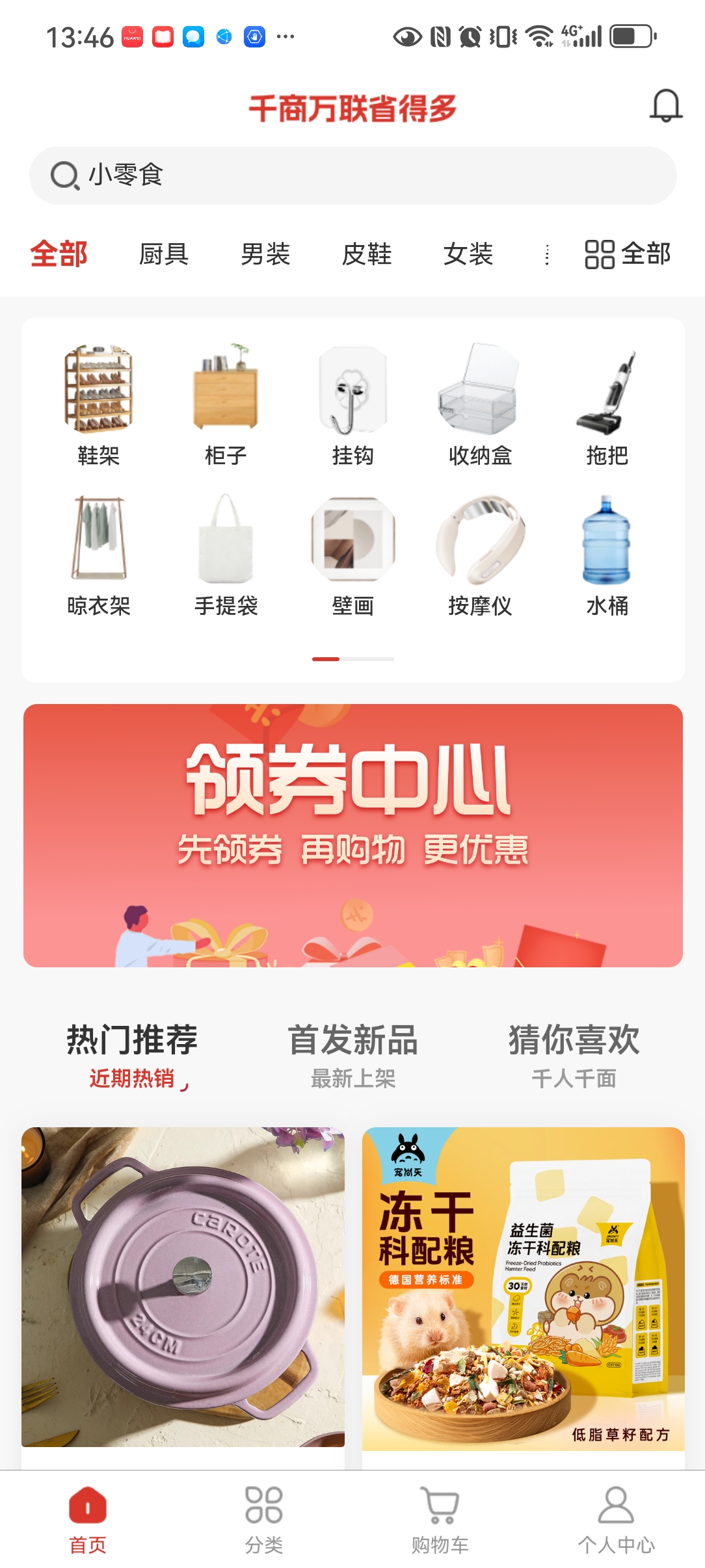
Task: View the 冻干科配粮 hamster food product
Action: tap(523, 1288)
